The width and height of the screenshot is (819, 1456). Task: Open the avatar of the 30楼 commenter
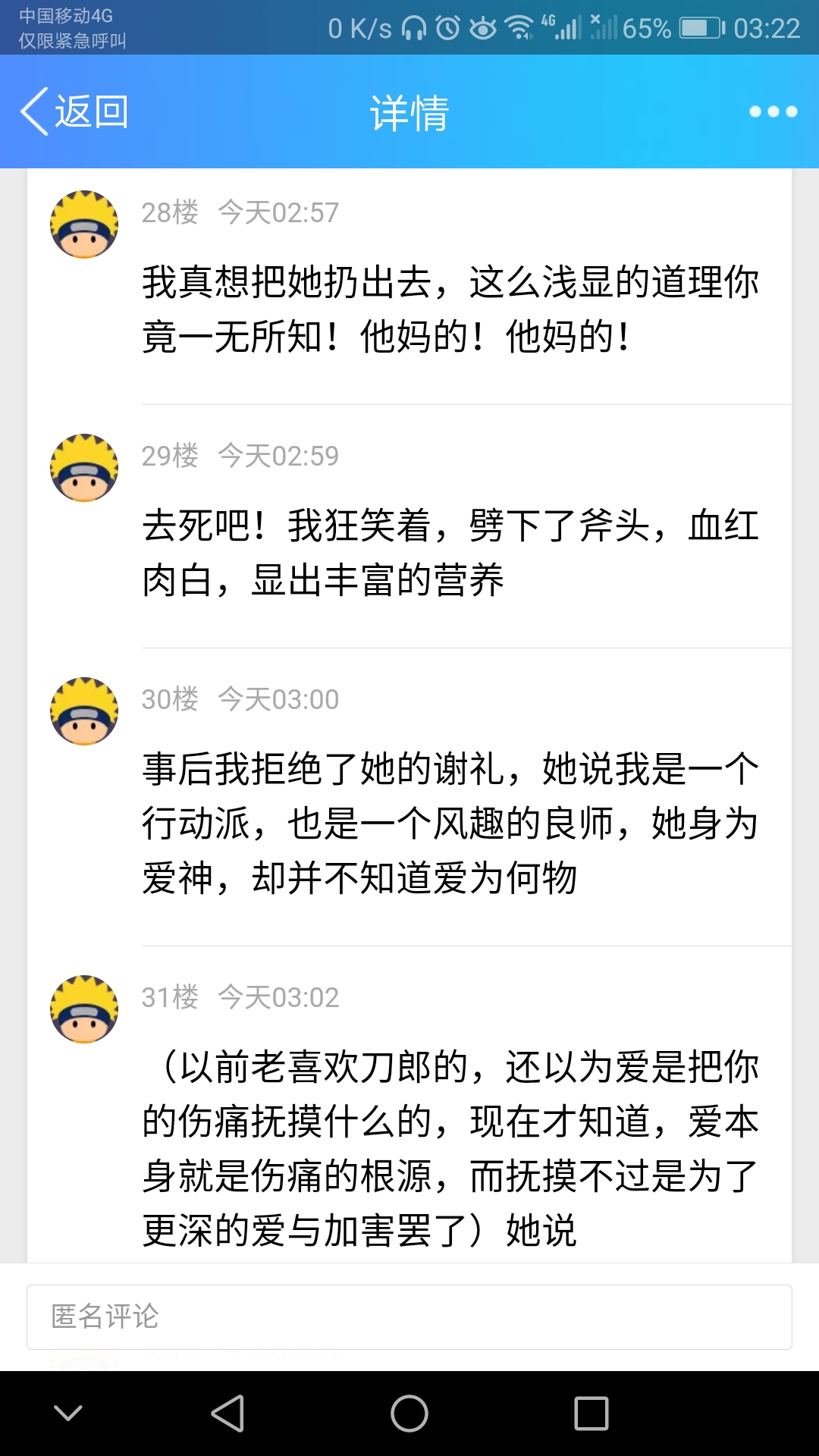tap(84, 711)
